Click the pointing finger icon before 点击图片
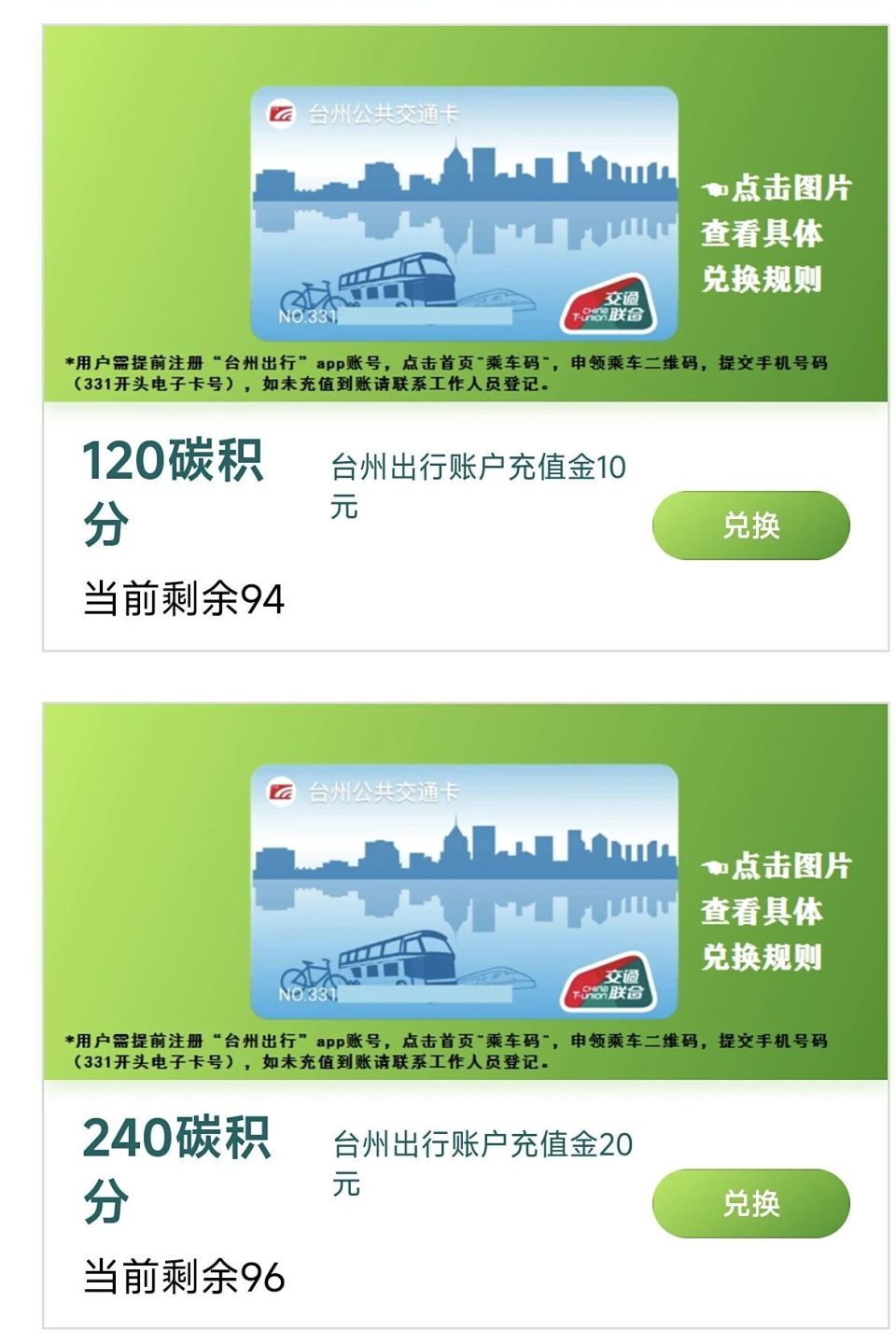 click(713, 189)
